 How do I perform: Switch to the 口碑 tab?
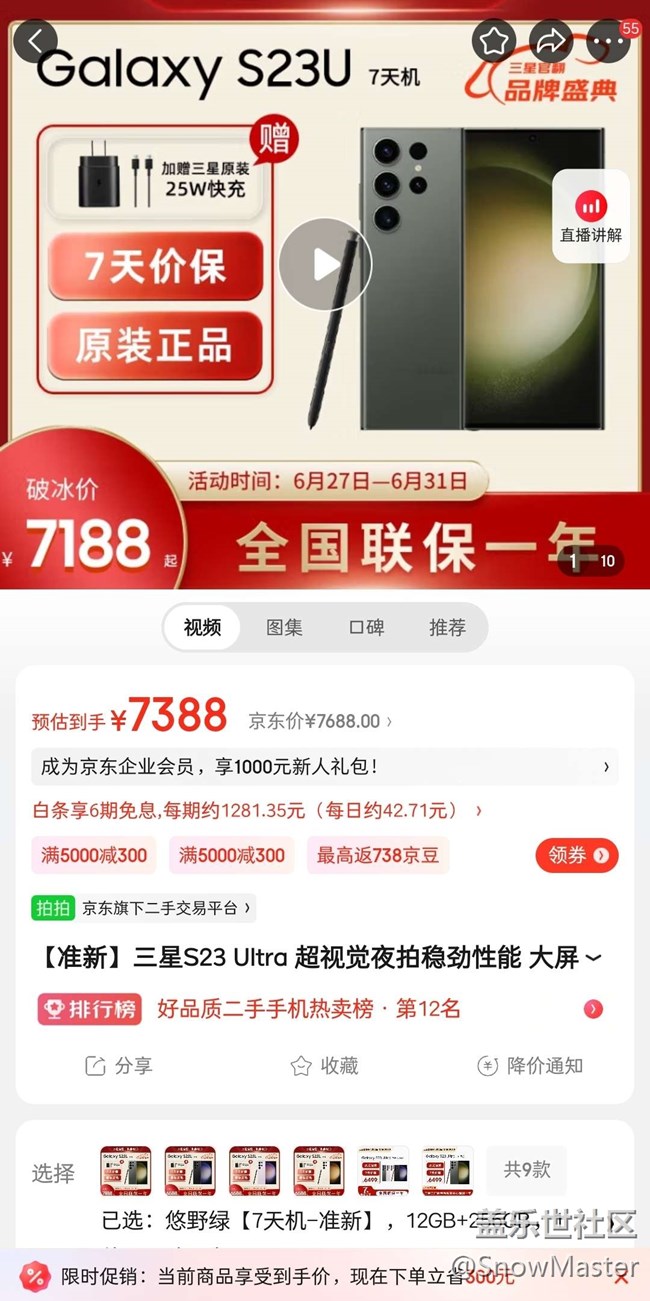(366, 628)
